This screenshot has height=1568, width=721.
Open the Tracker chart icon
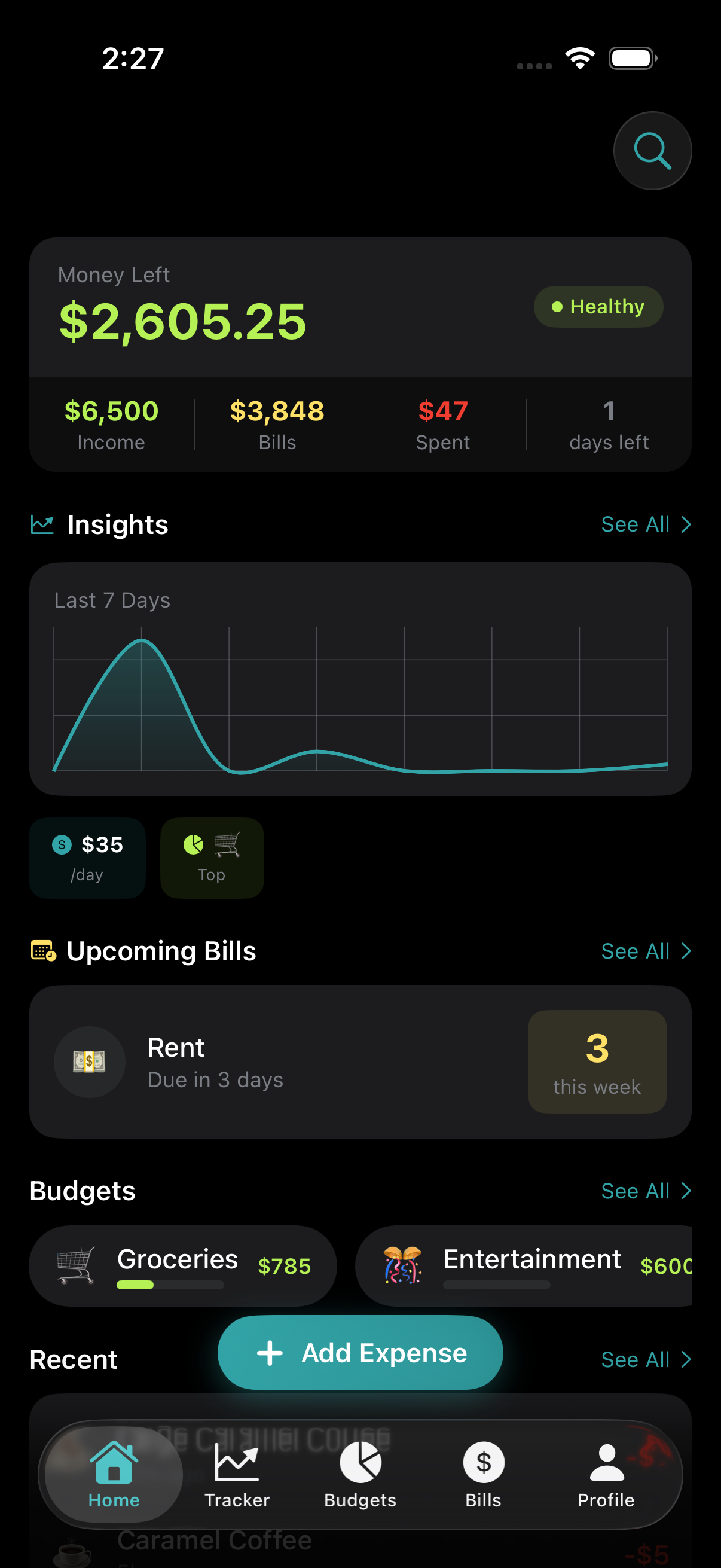[x=237, y=1461]
